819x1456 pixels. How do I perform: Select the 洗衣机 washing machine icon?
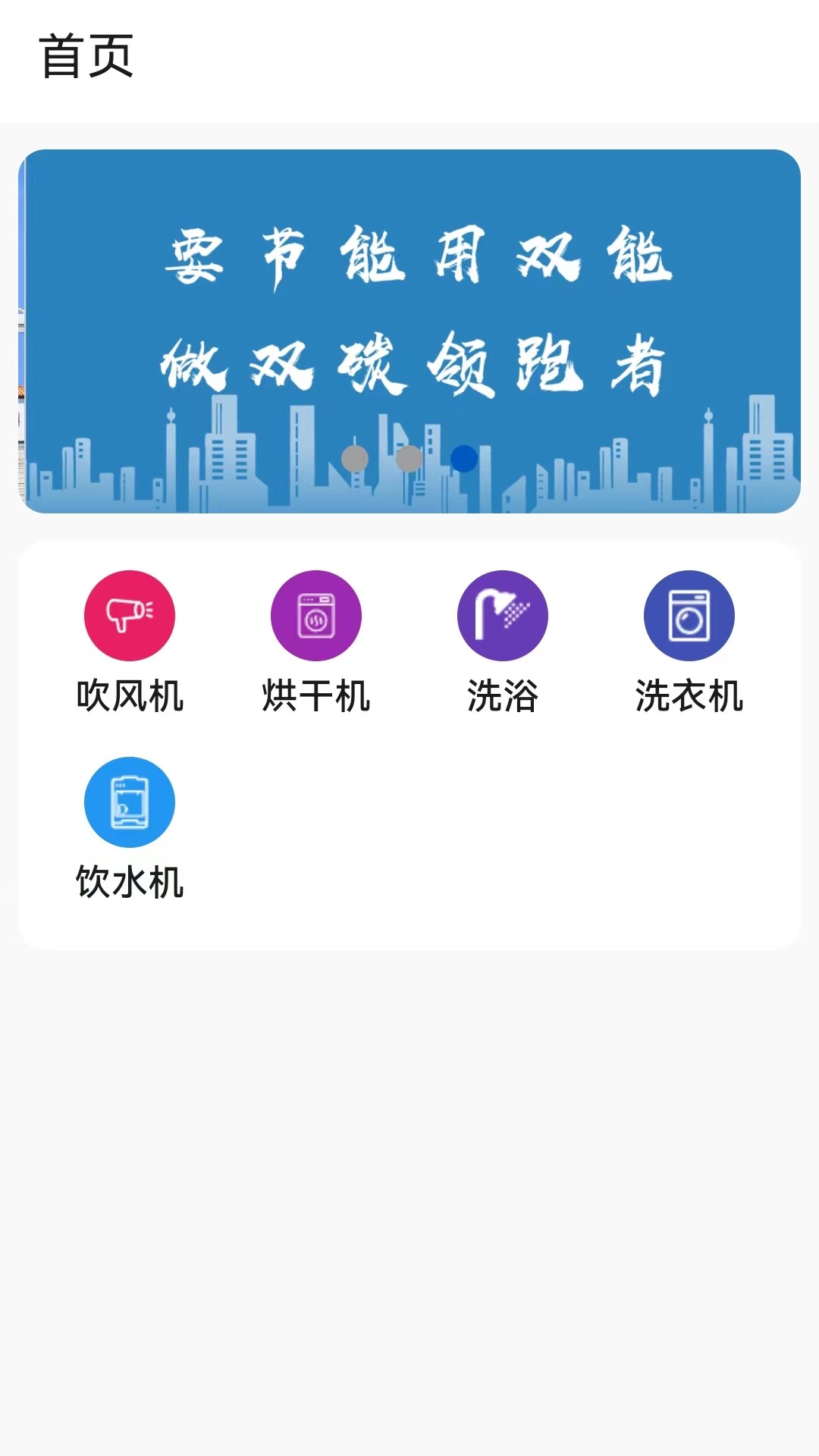coord(689,616)
